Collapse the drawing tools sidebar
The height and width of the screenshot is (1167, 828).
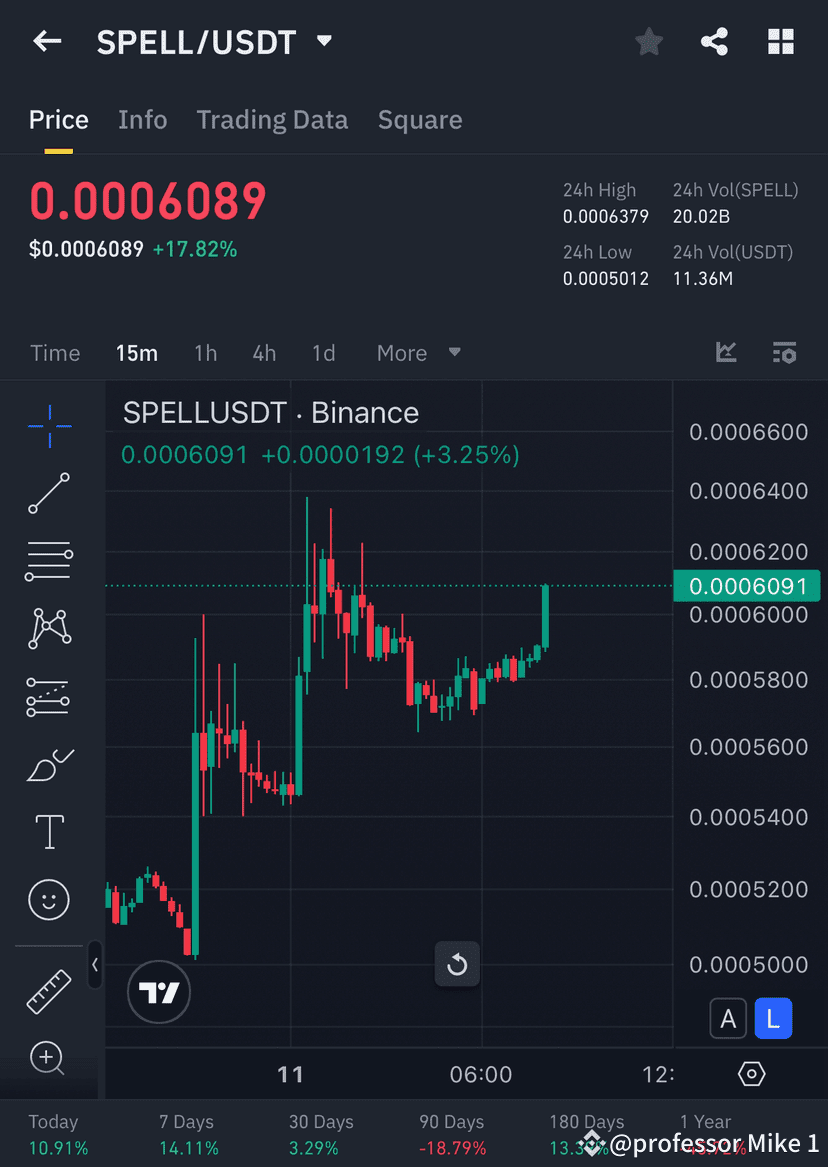[x=95, y=966]
